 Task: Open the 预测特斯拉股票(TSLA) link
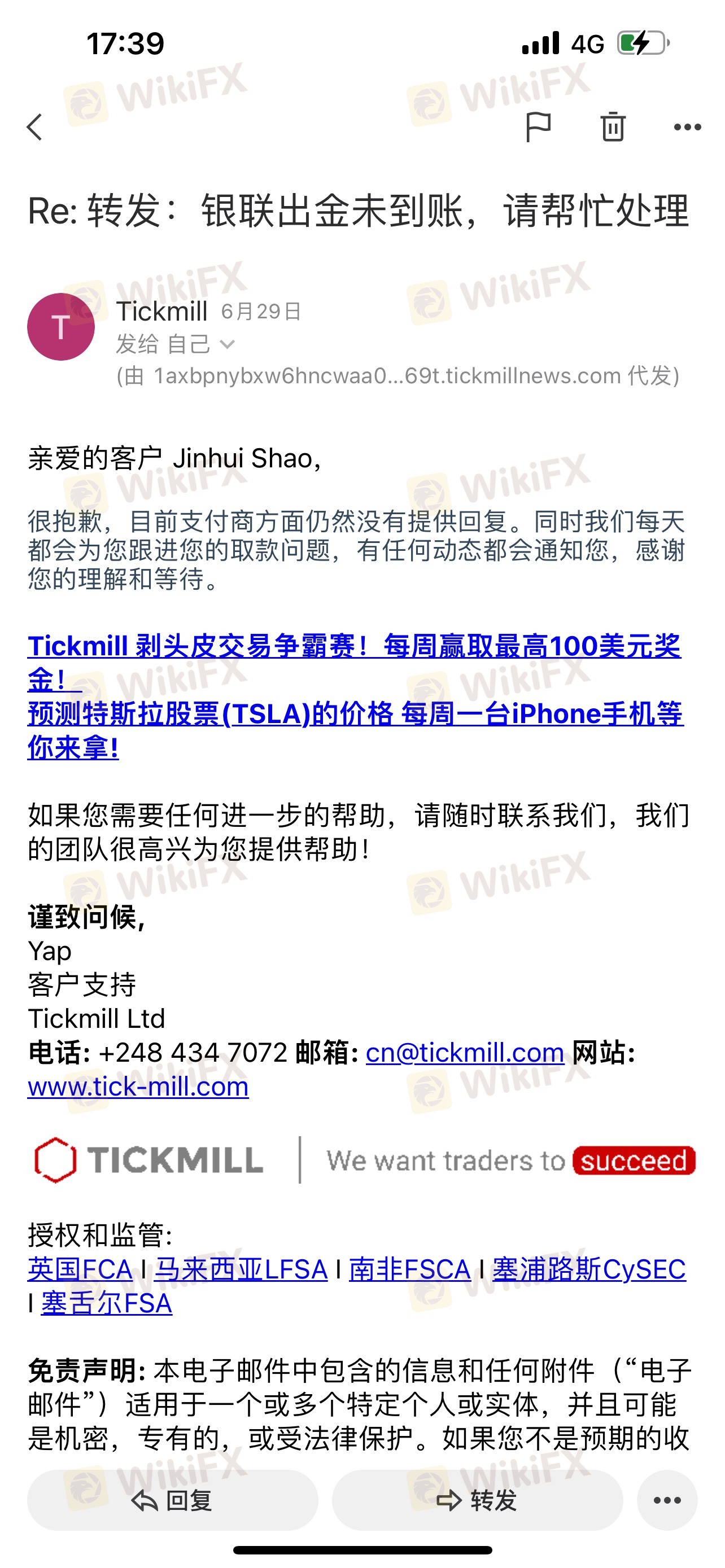tap(355, 730)
